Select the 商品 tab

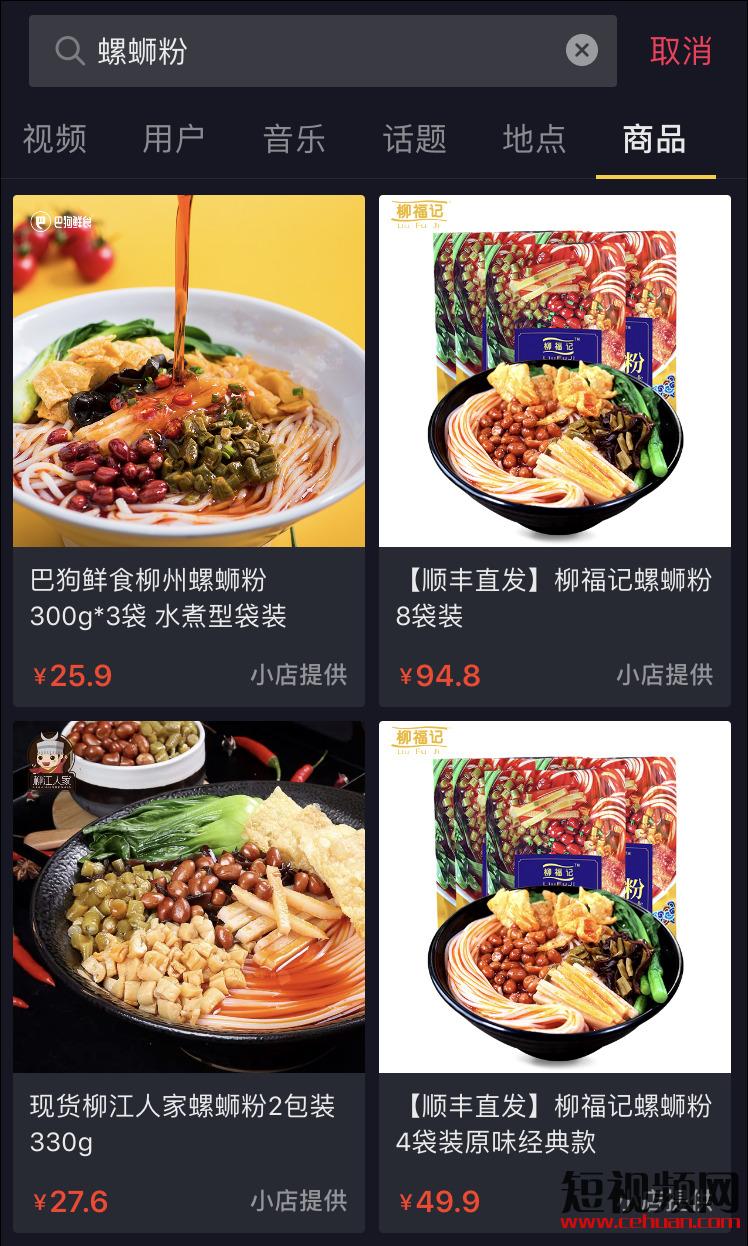click(654, 139)
